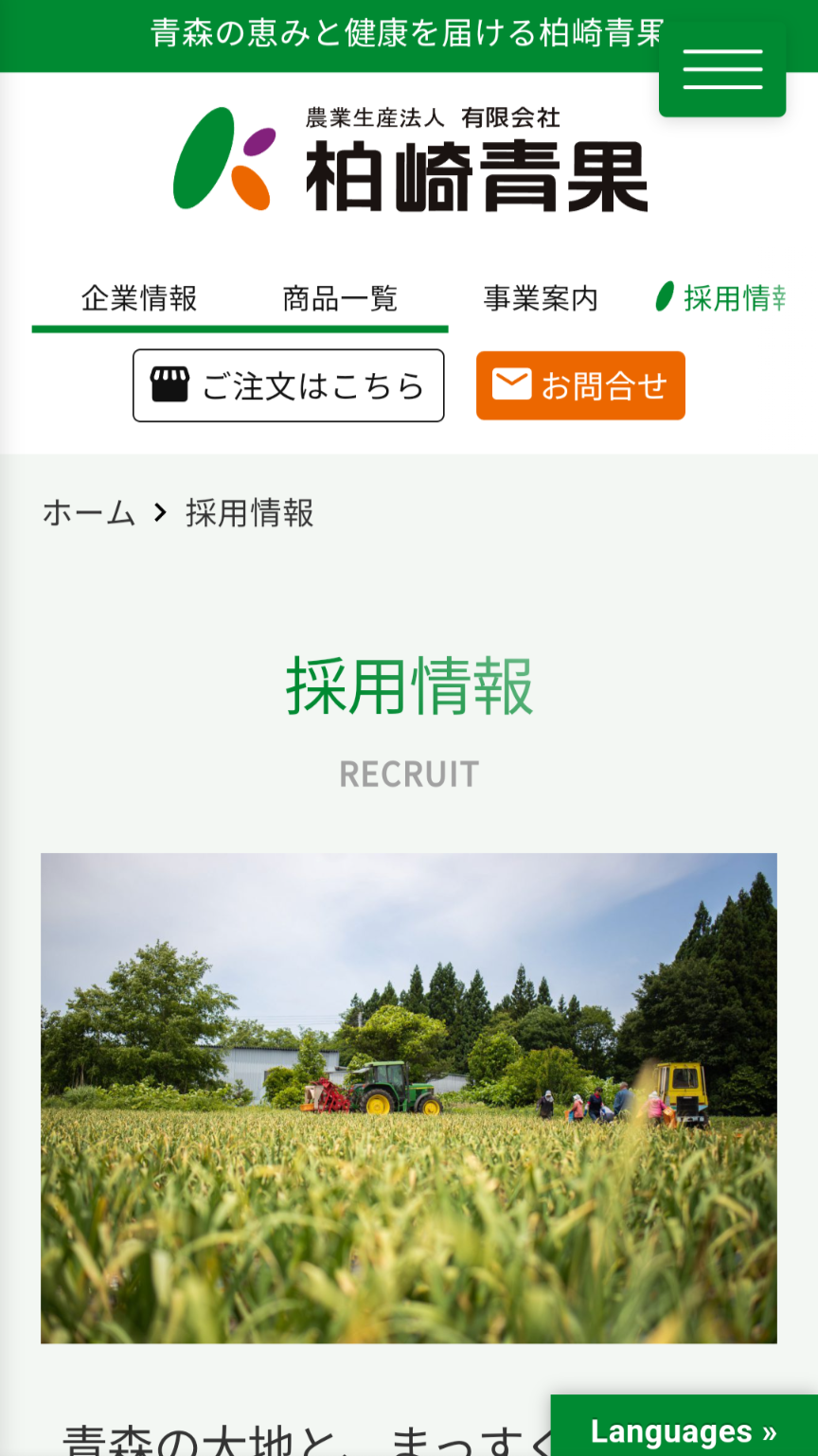Go back to ホーム via breadcrumb
Image resolution: width=818 pixels, height=1456 pixels.
pos(89,513)
